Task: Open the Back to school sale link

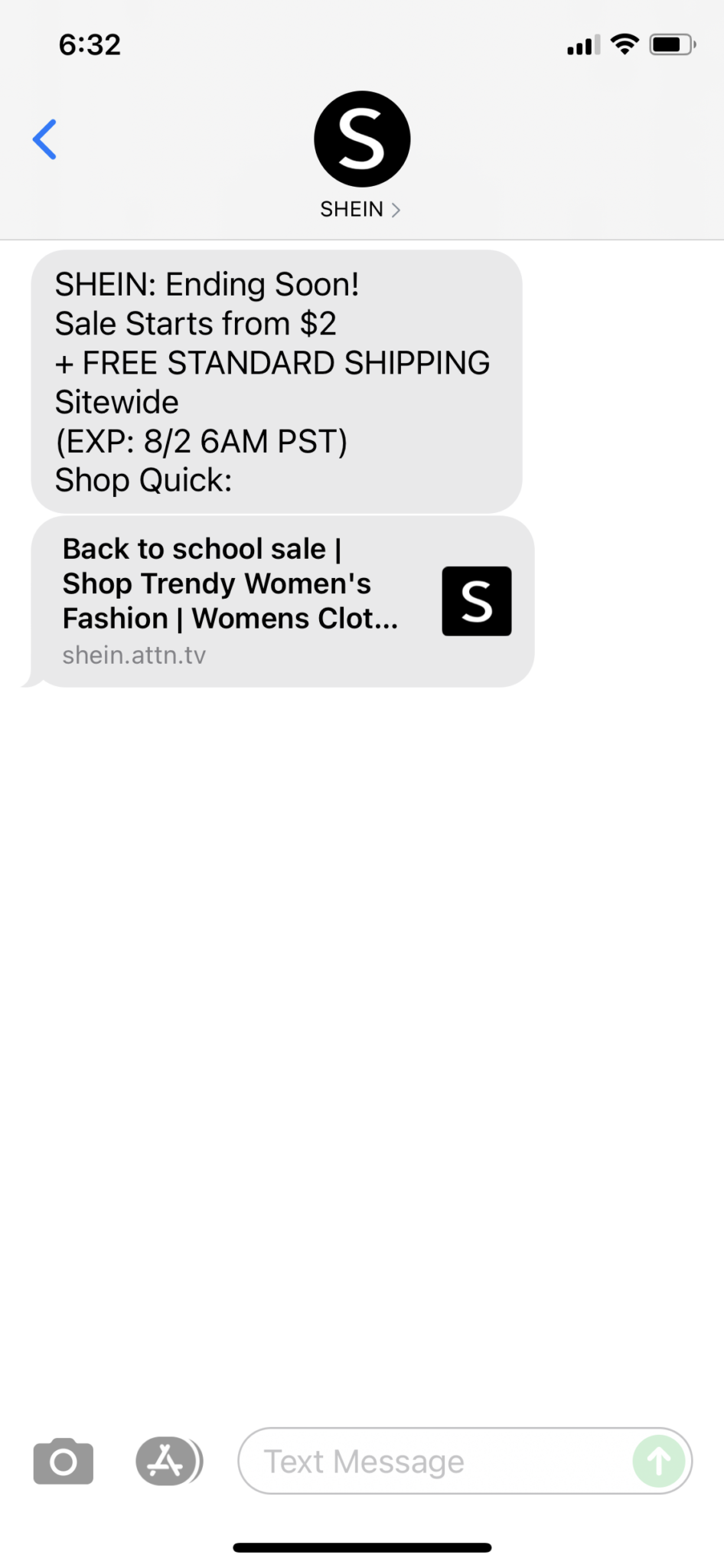Action: (x=230, y=583)
